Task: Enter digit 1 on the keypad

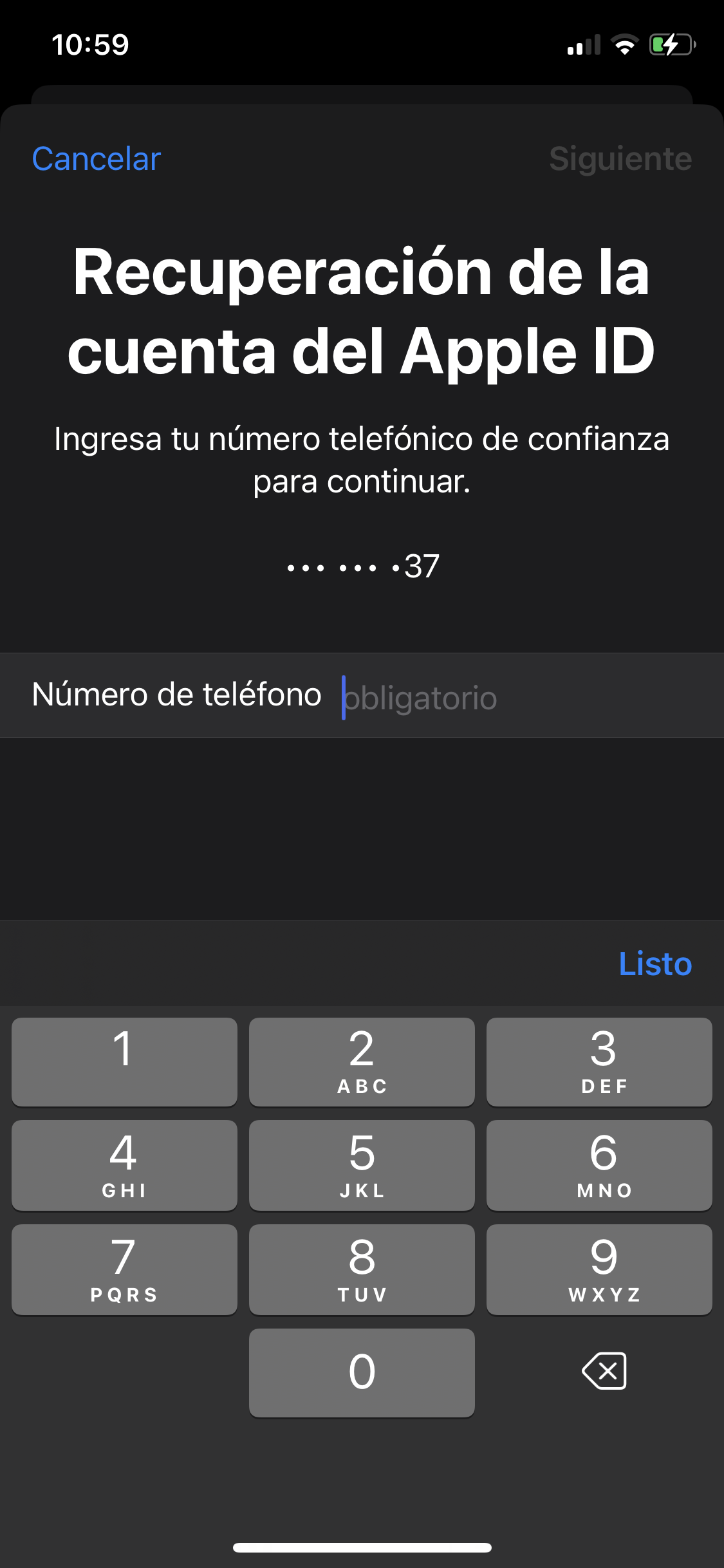Action: coord(124,1061)
